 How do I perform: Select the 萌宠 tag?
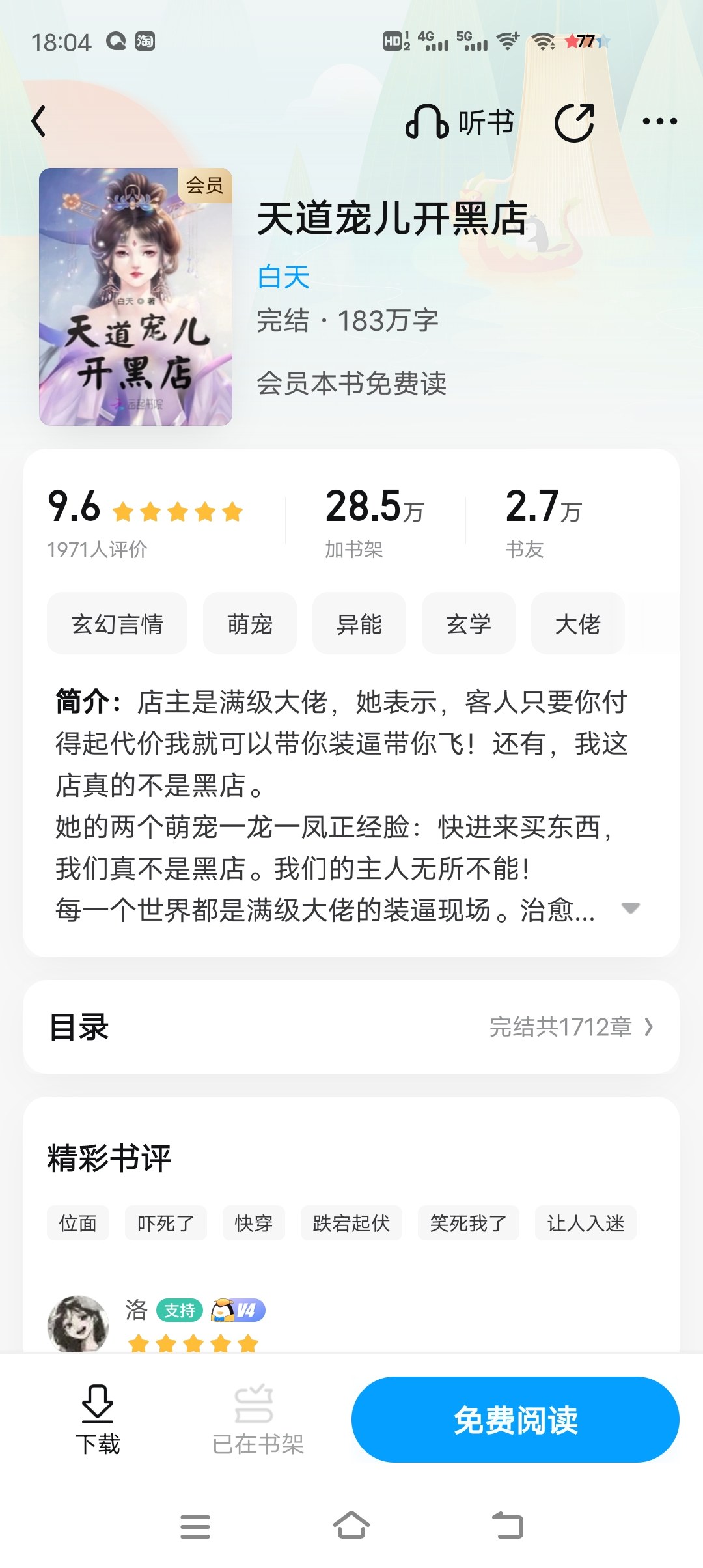(250, 624)
